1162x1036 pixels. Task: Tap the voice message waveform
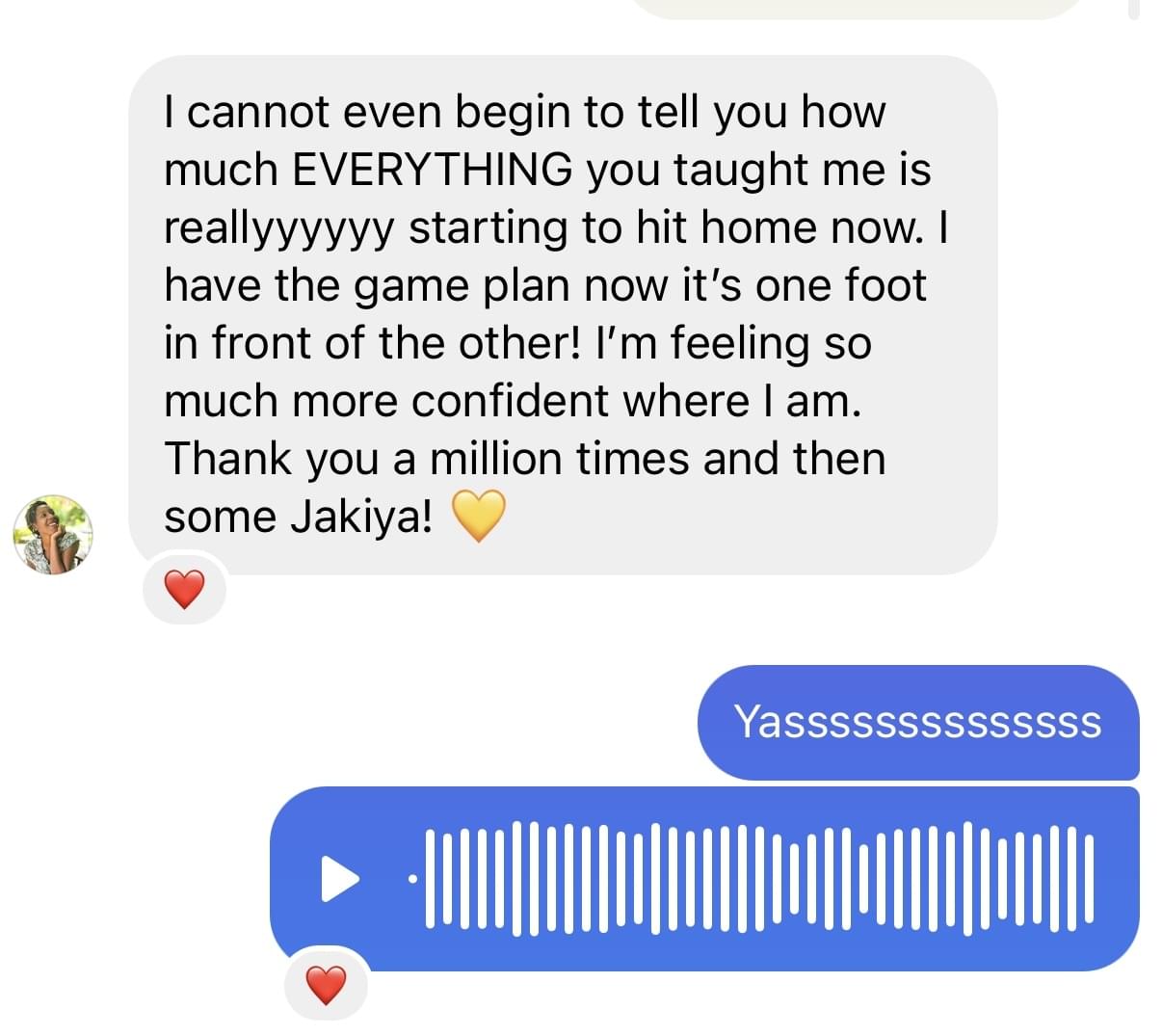[757, 879]
